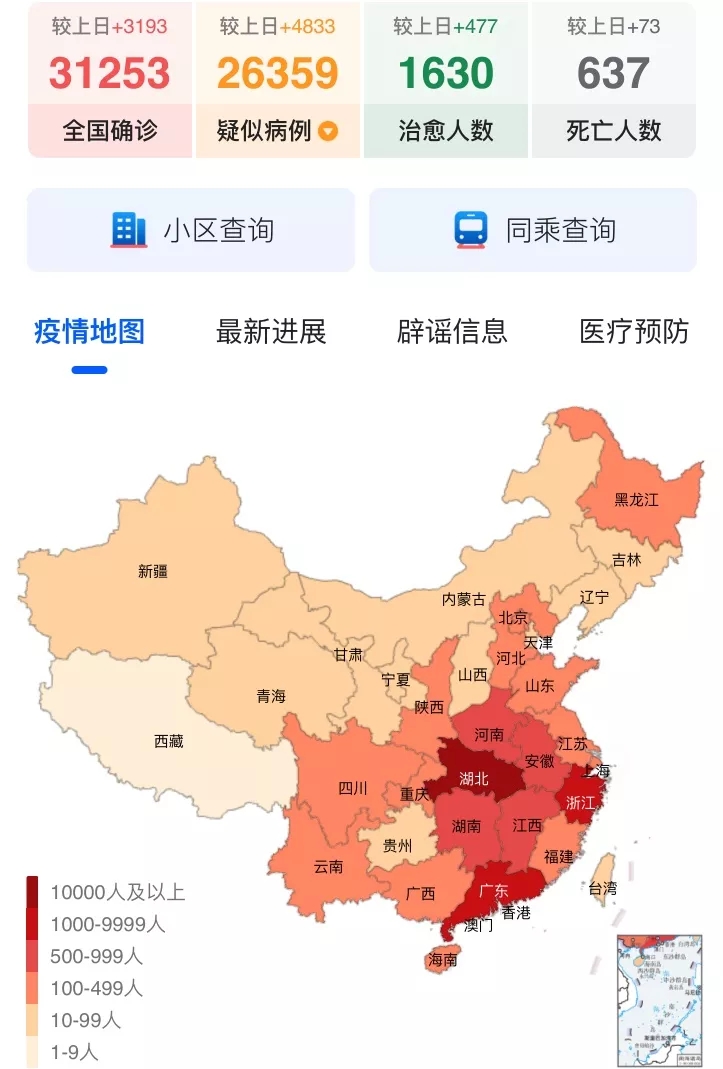Open the 小区查询 community lookup
Image resolution: width=723 pixels, height=1069 pixels.
[191, 230]
